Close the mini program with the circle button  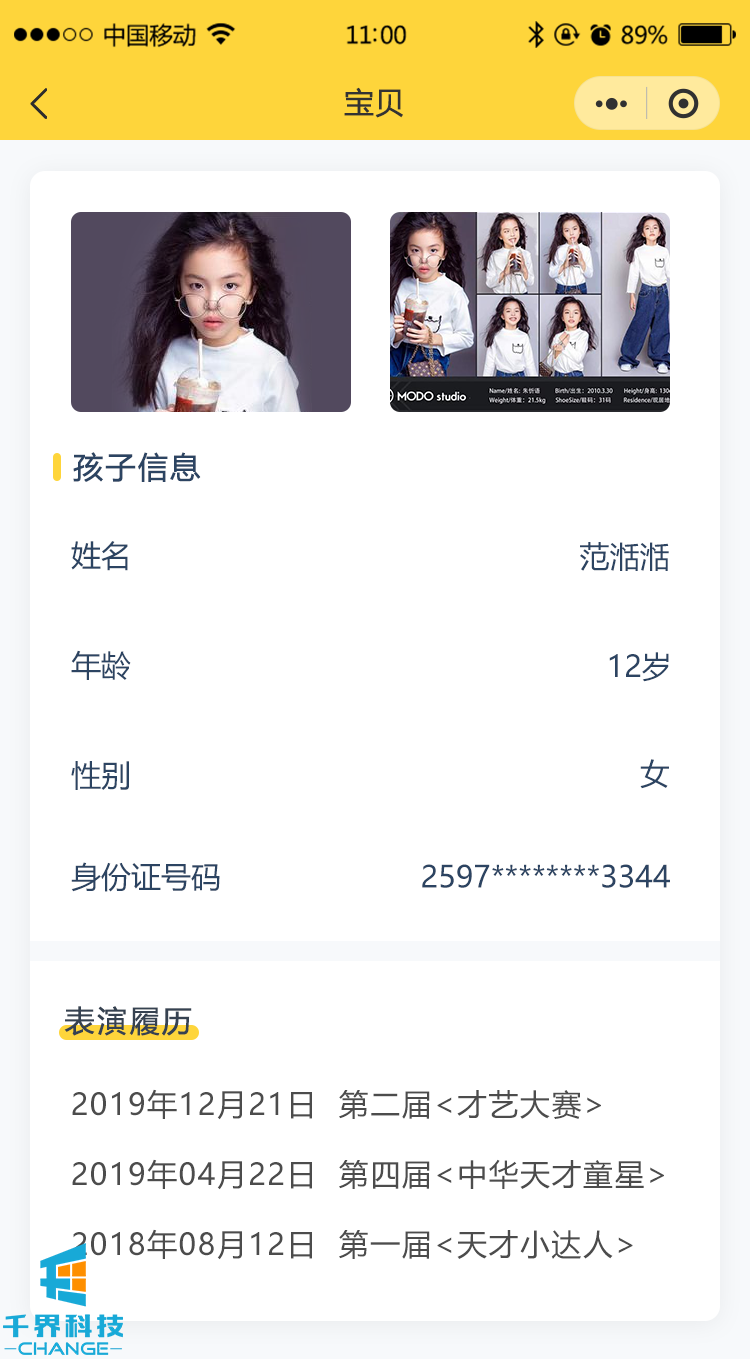(683, 104)
